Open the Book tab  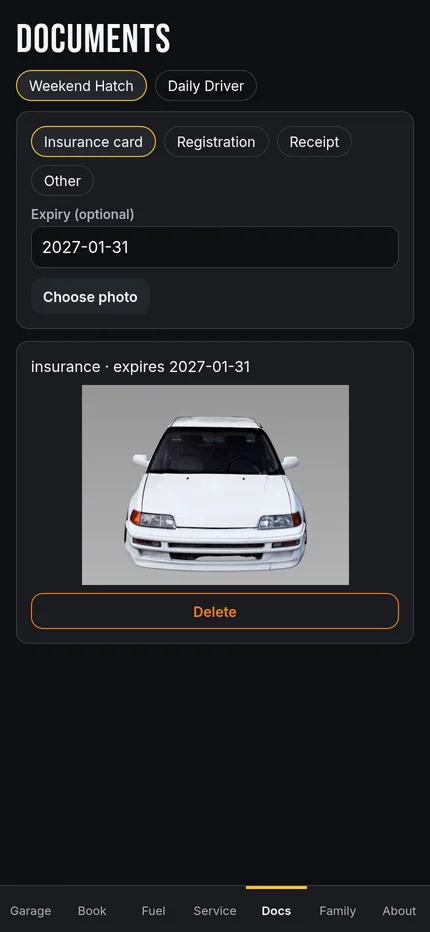[92, 911]
